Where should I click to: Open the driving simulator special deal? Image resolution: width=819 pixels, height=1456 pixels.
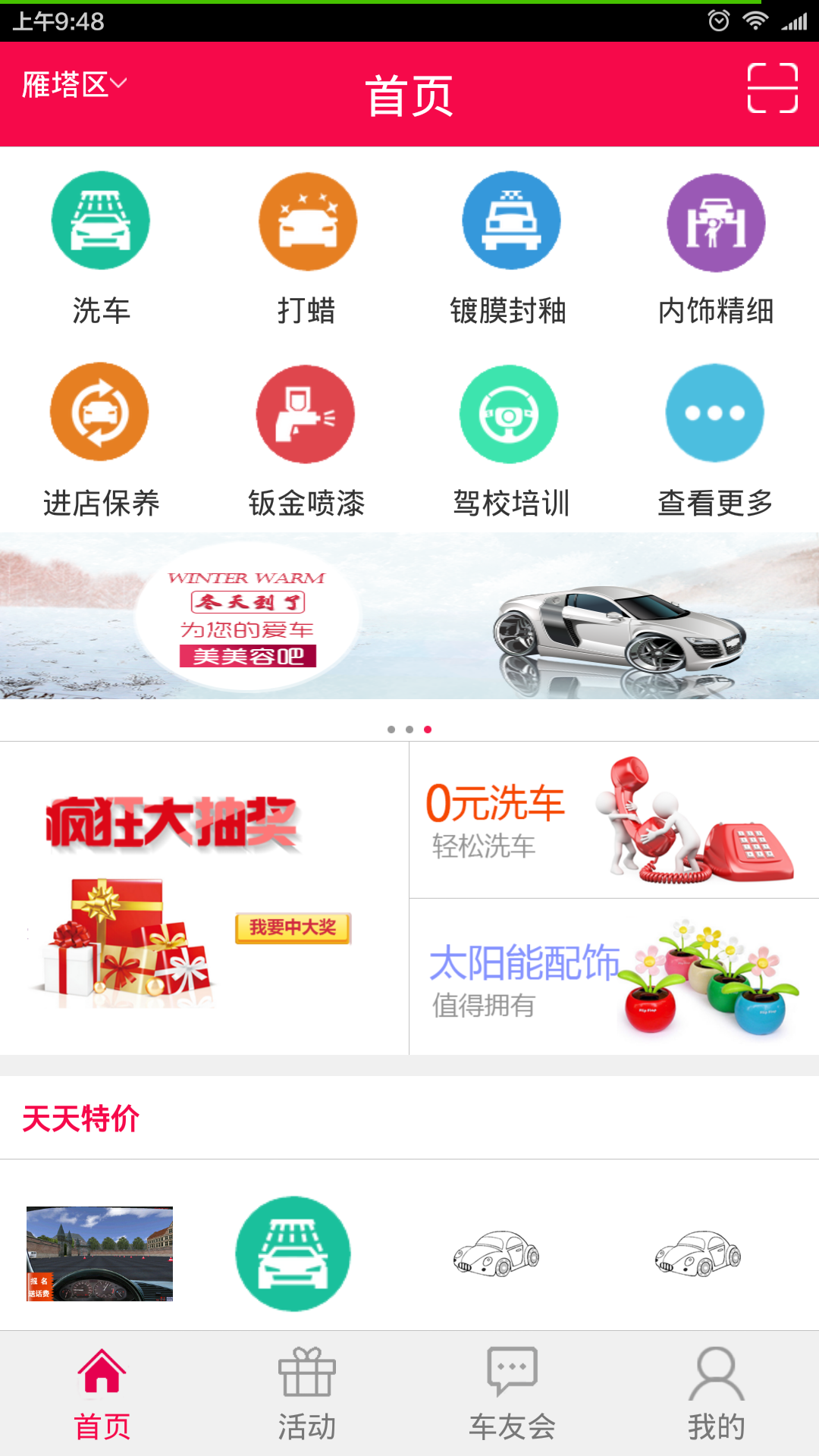[99, 1253]
